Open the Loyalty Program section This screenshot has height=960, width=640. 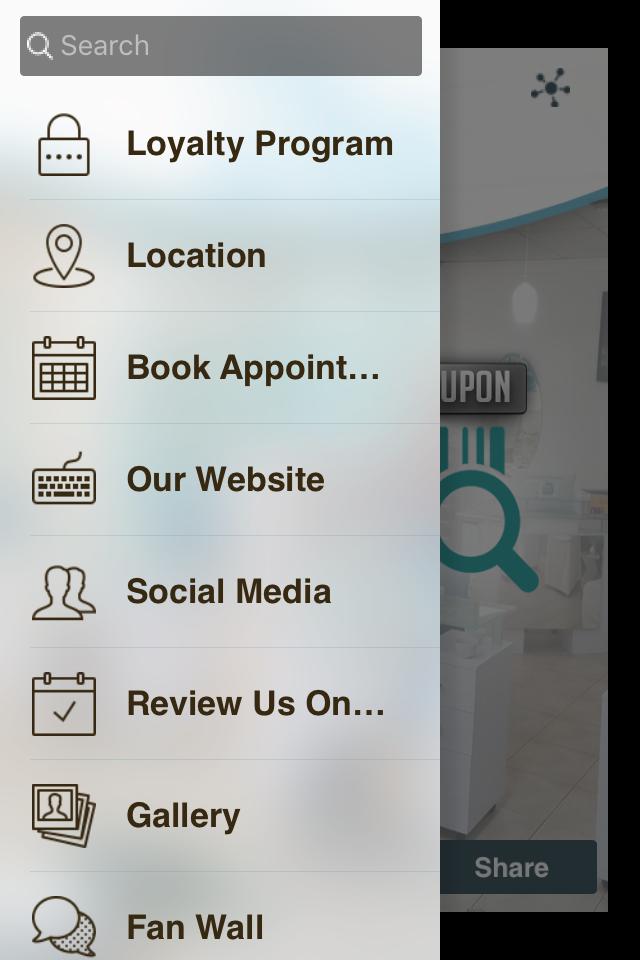tap(230, 144)
